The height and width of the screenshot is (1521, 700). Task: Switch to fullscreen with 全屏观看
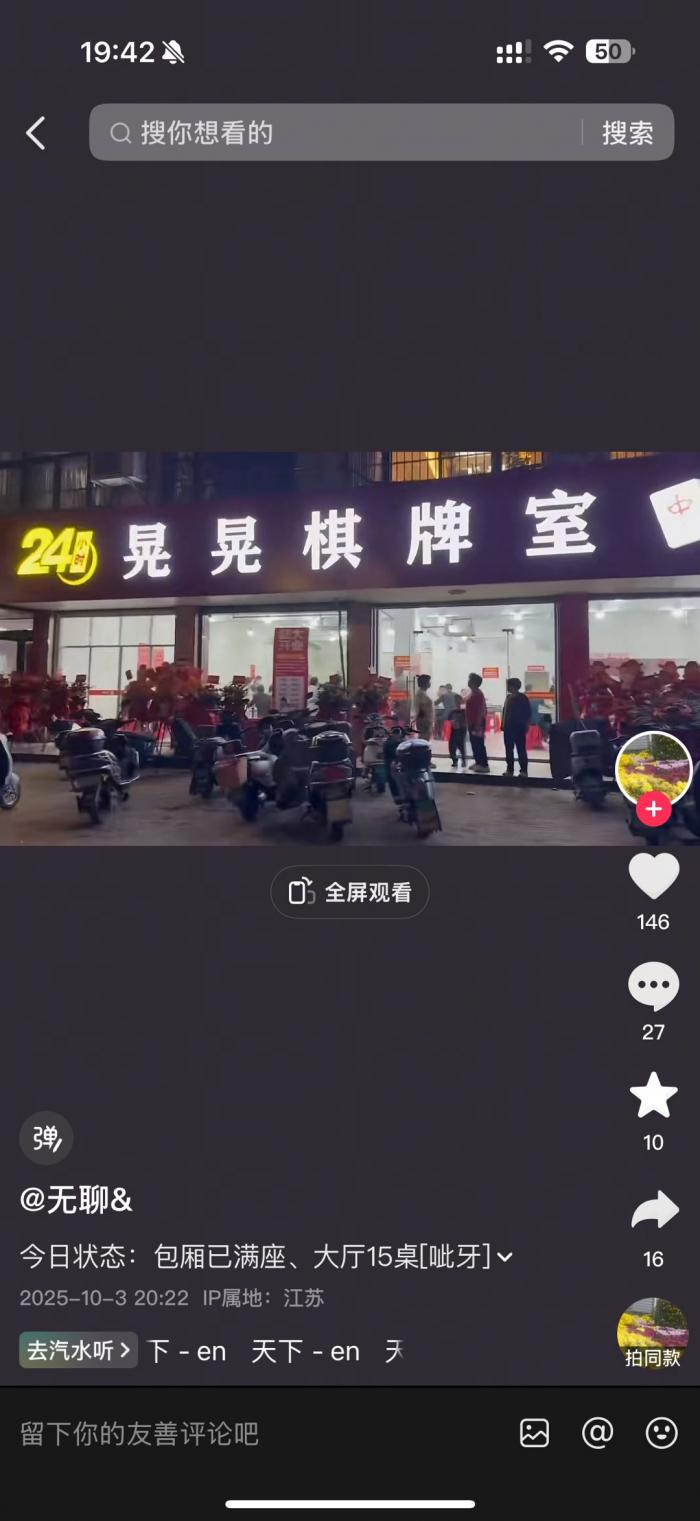[x=350, y=892]
